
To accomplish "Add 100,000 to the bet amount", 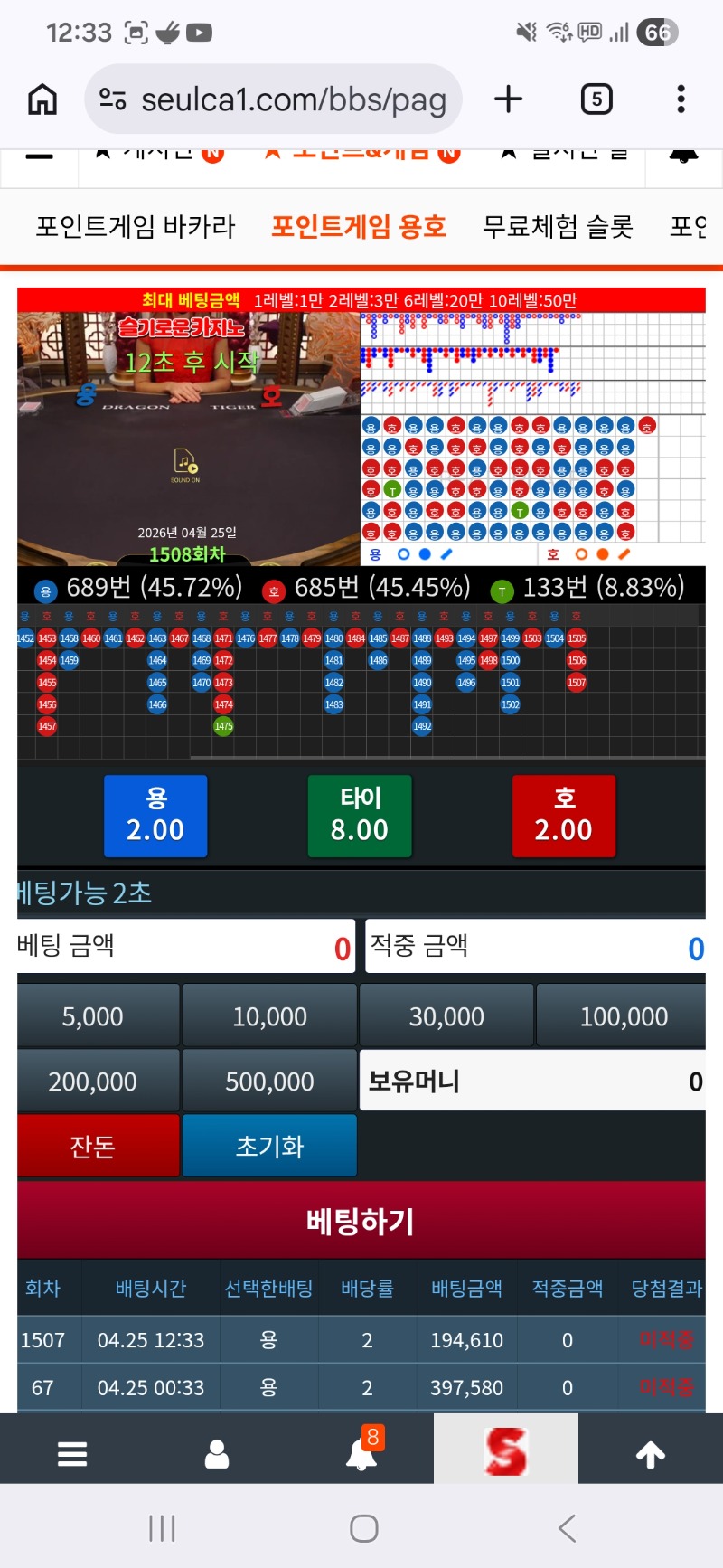I will tap(624, 1016).
